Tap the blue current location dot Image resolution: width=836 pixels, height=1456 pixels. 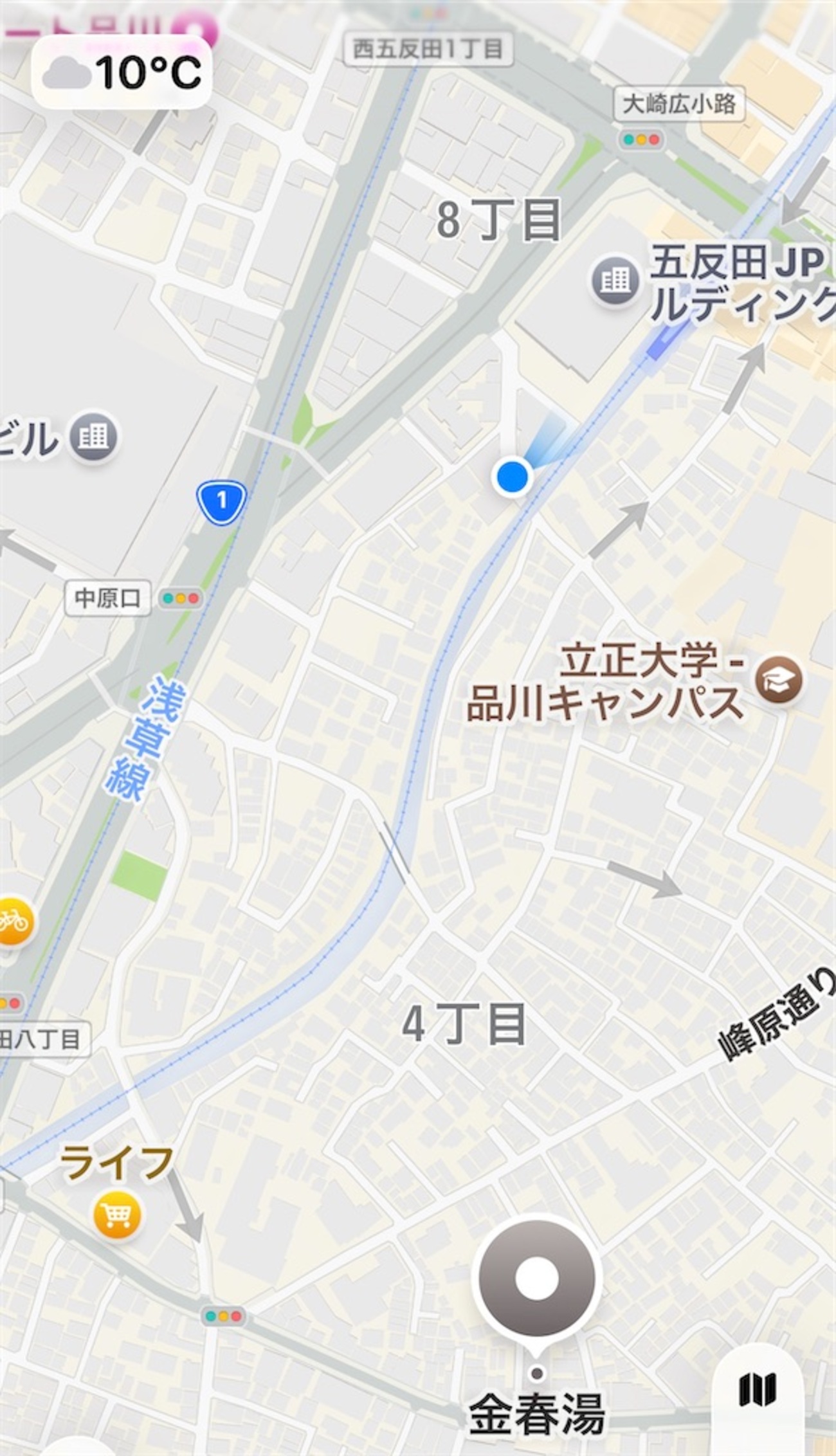coord(512,477)
